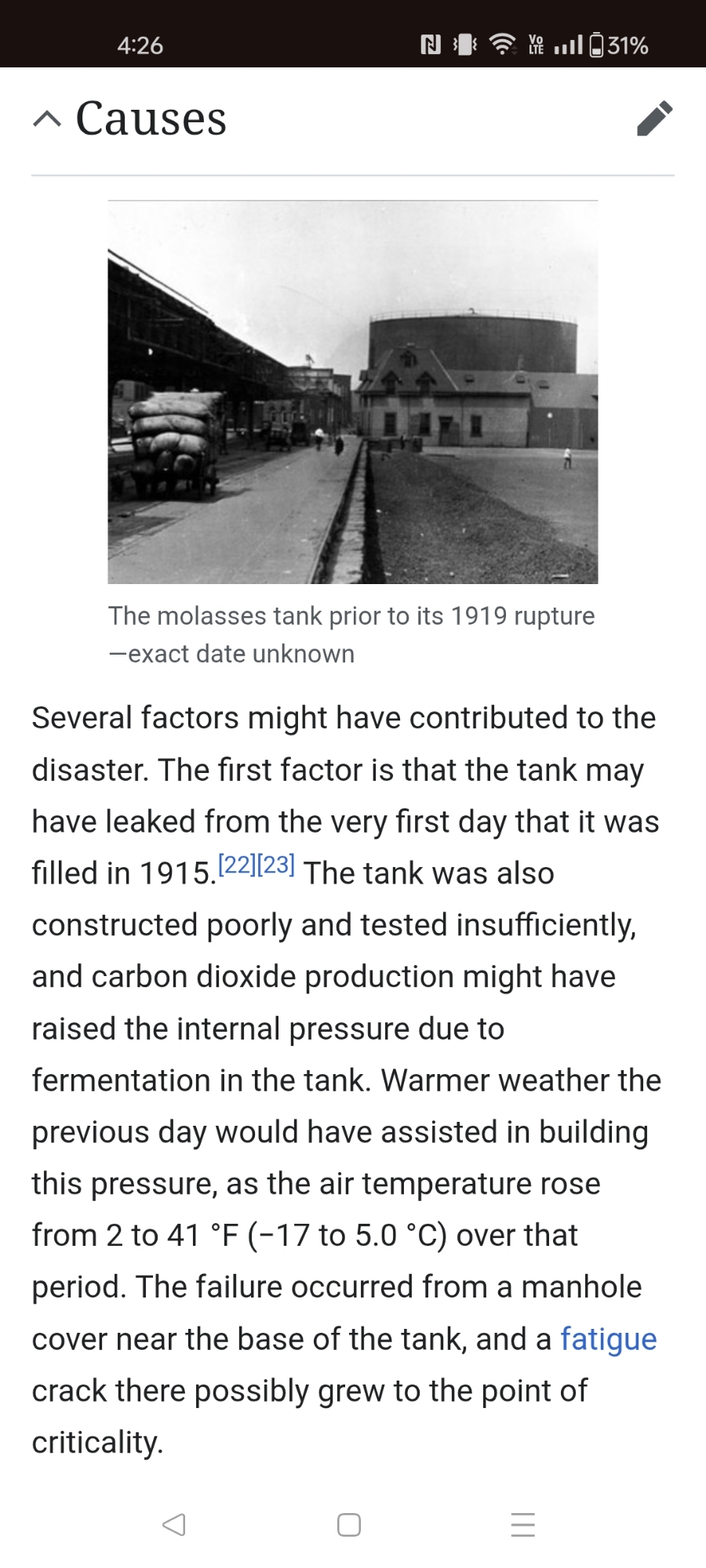The height and width of the screenshot is (1568, 706).
Task: Edit the Causes section with pencil icon
Action: coord(654,118)
